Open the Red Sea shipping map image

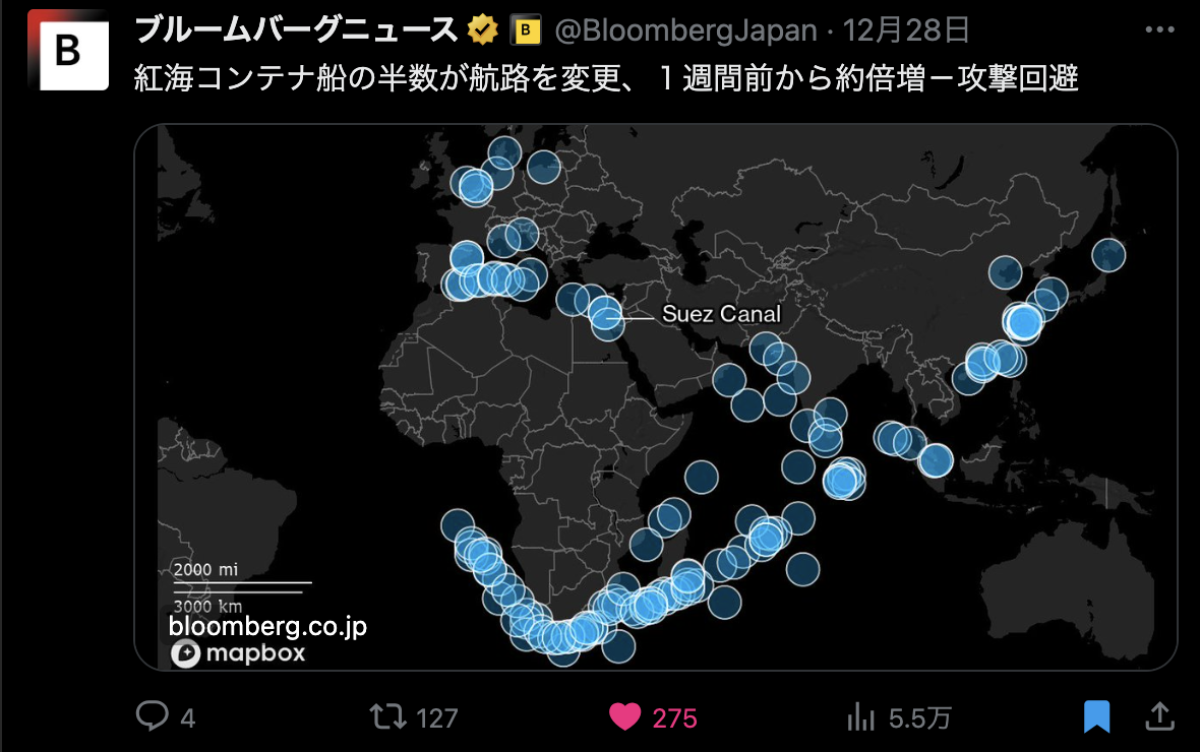655,396
